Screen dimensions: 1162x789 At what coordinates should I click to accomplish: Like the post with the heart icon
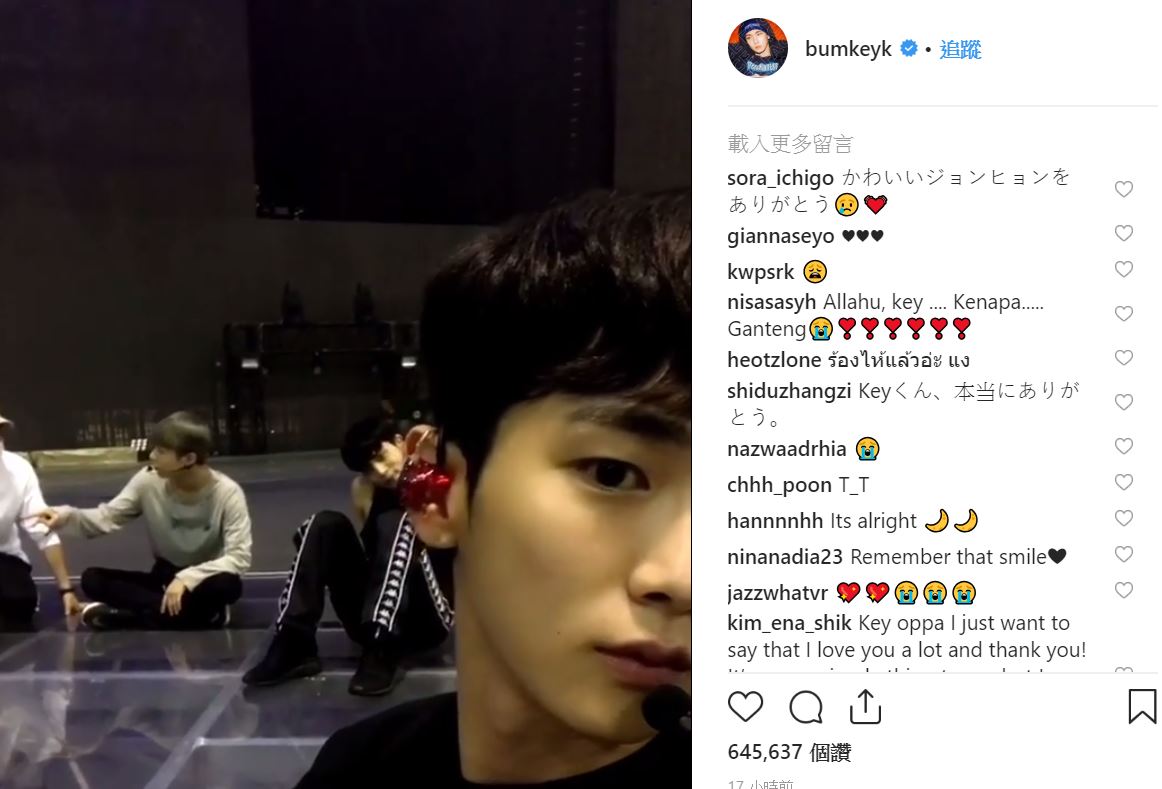pos(745,707)
